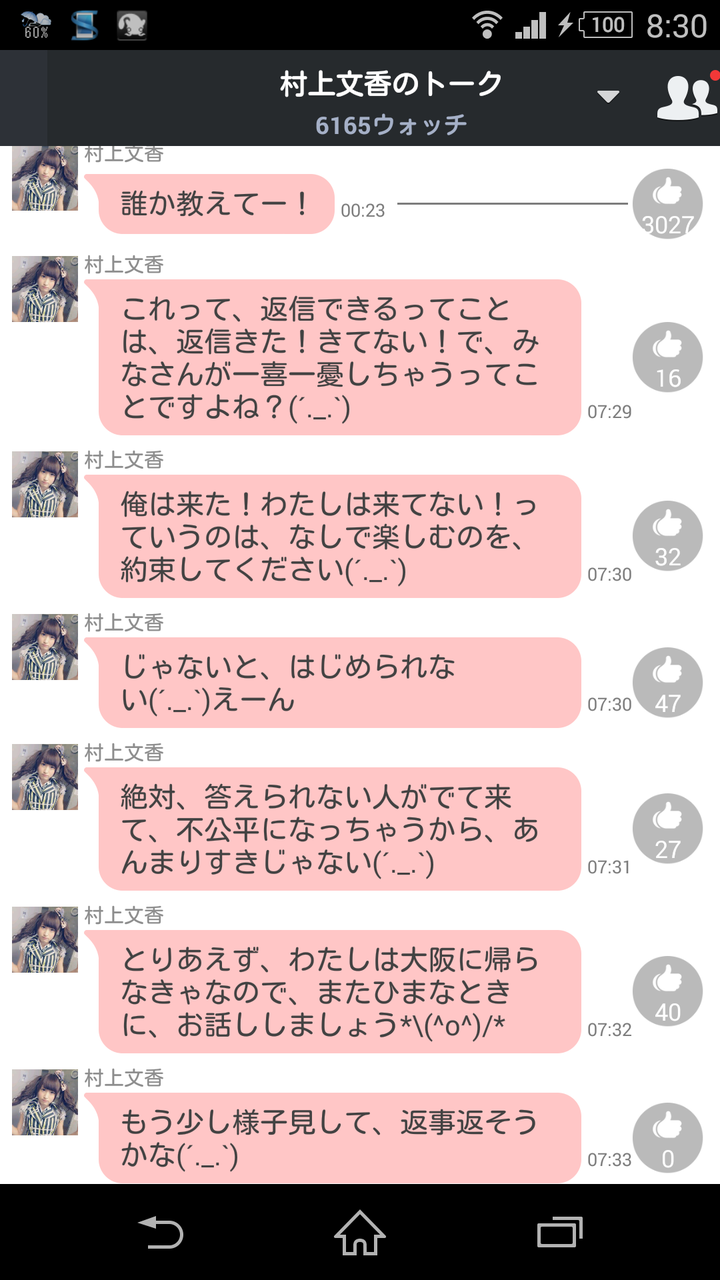
Task: Like the message starting もう少し様子見して
Action: click(x=667, y=1137)
